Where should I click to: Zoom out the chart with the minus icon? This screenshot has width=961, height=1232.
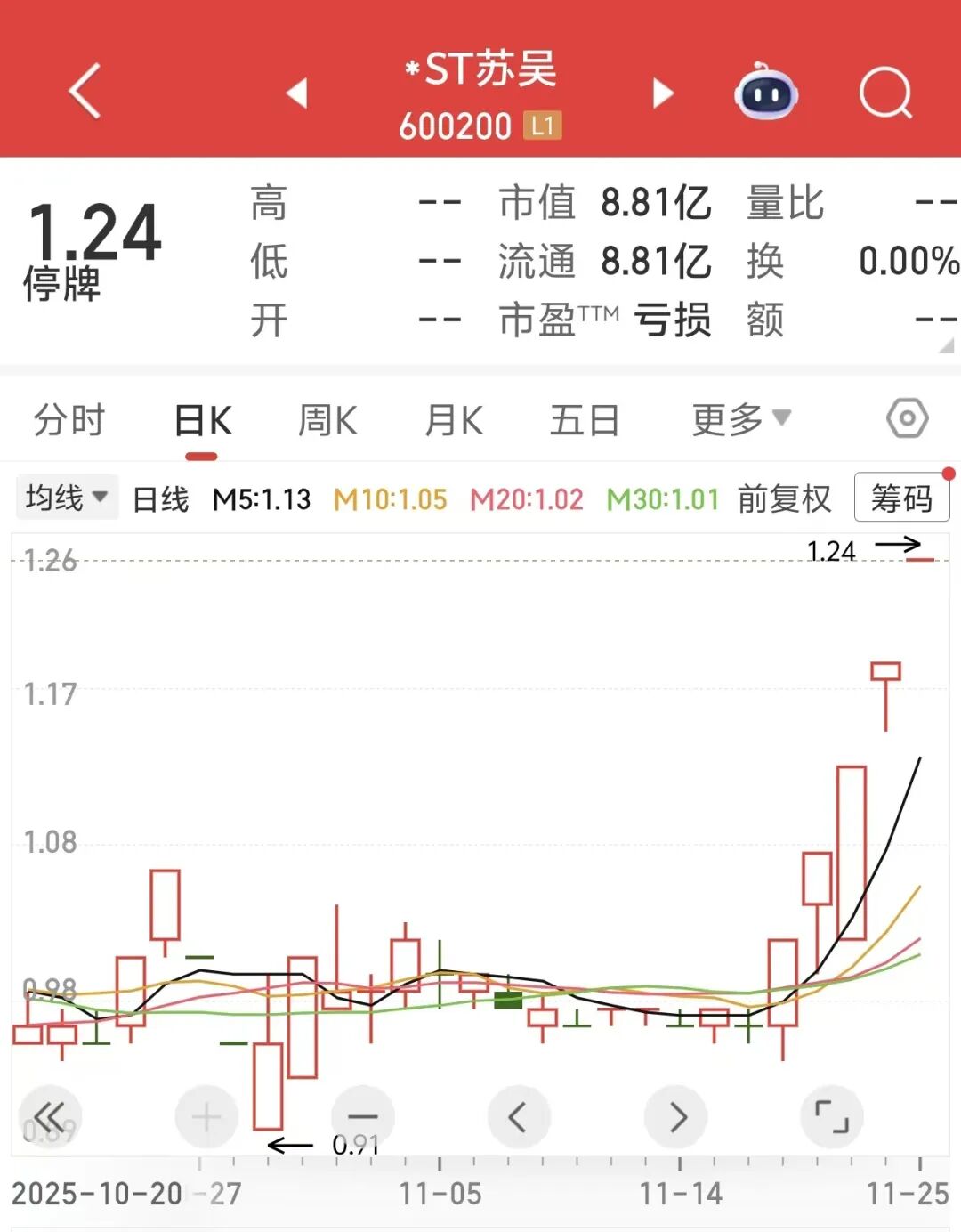pos(363,1117)
